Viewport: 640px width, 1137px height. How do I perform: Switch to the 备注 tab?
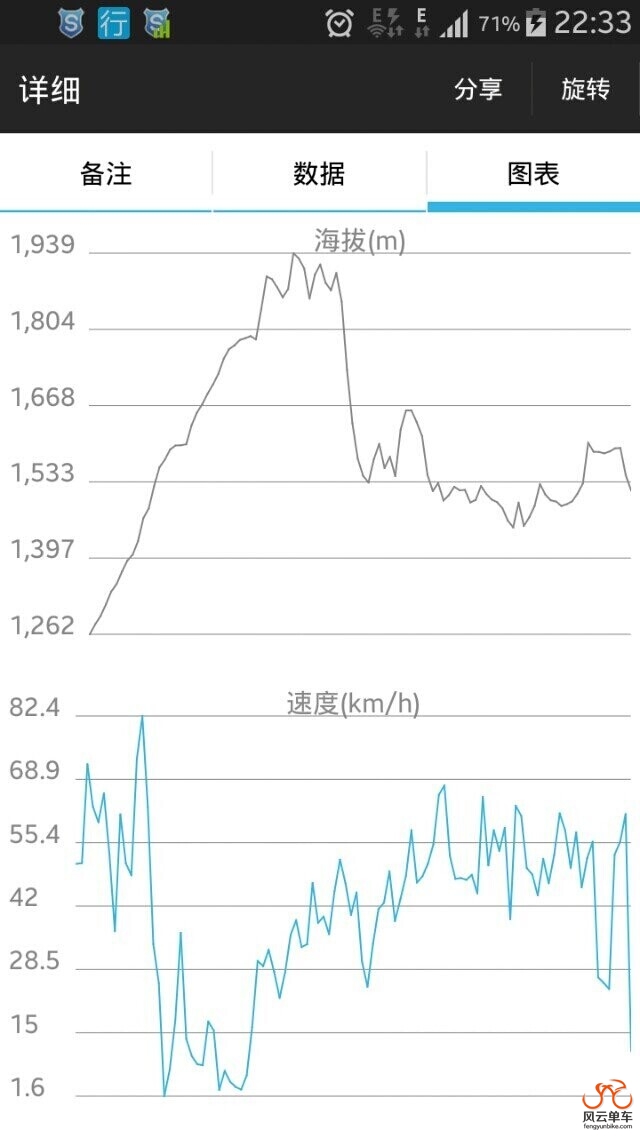106,175
